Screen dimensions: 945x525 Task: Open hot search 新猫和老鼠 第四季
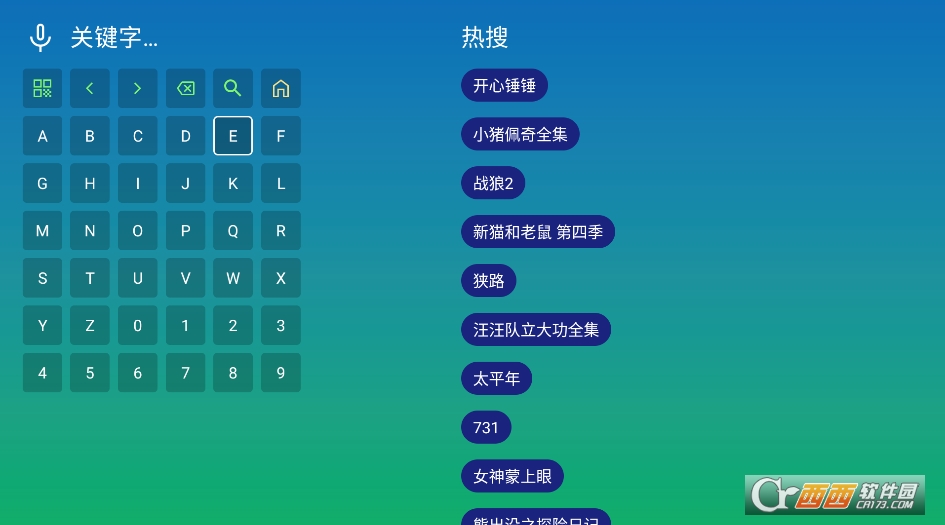(x=538, y=232)
